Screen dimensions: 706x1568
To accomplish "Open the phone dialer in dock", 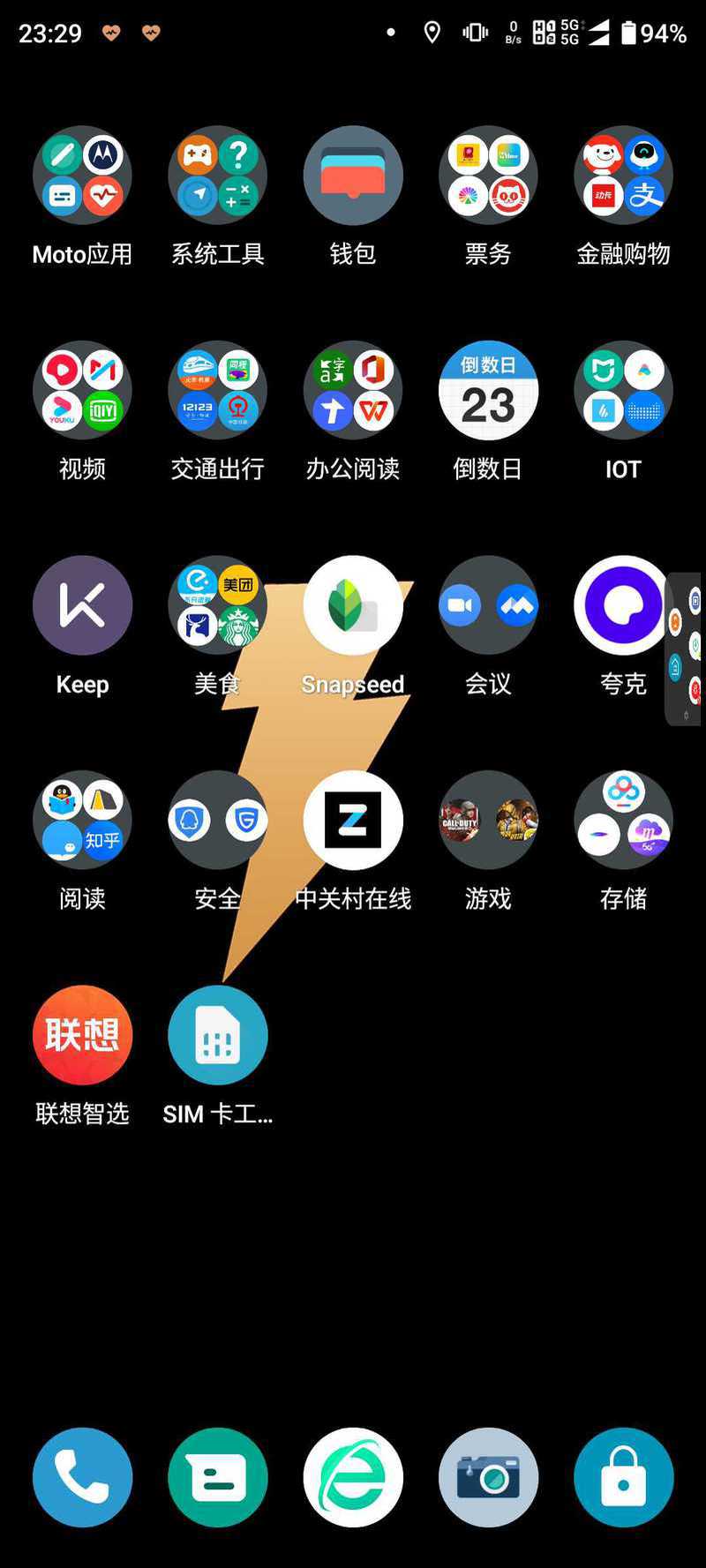I will tap(82, 1477).
